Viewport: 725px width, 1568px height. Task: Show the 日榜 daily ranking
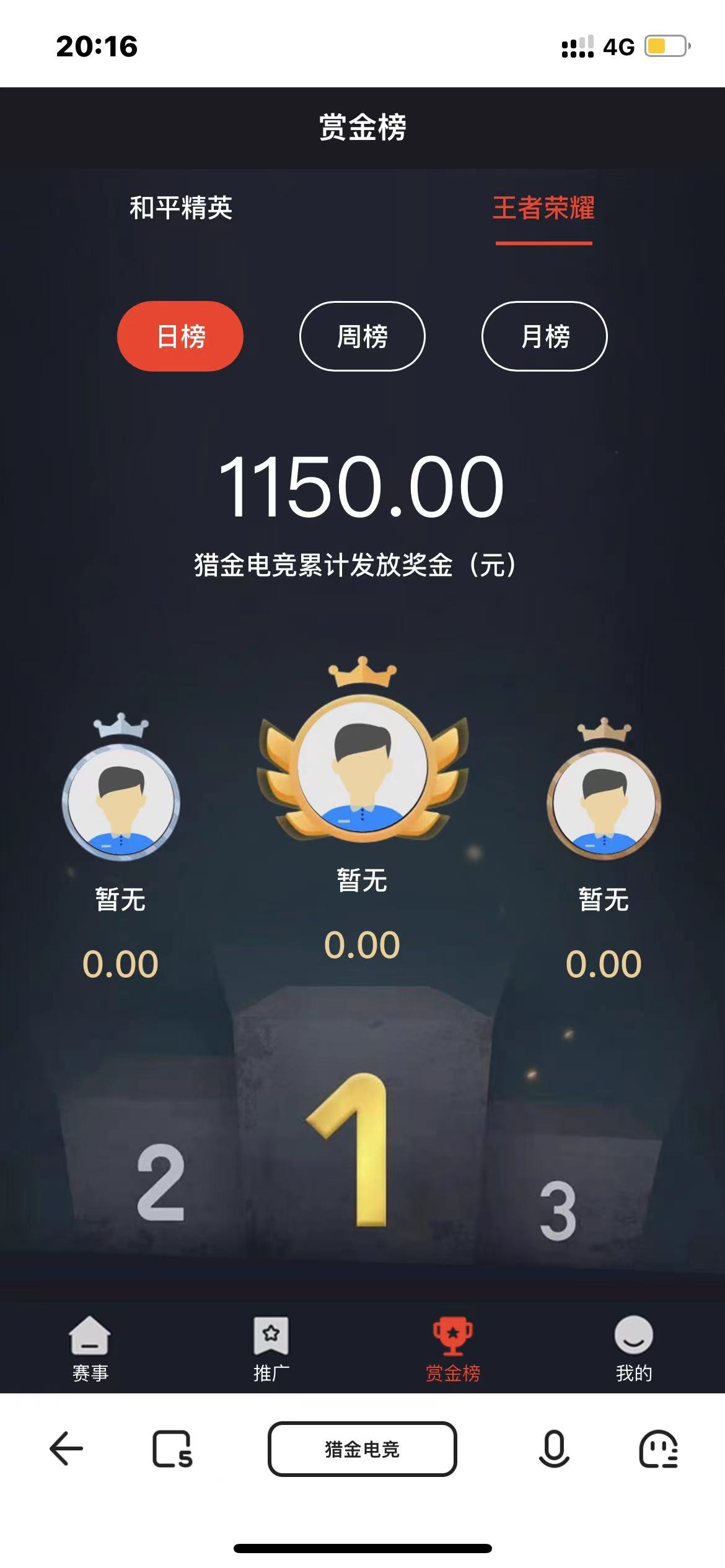pos(180,336)
